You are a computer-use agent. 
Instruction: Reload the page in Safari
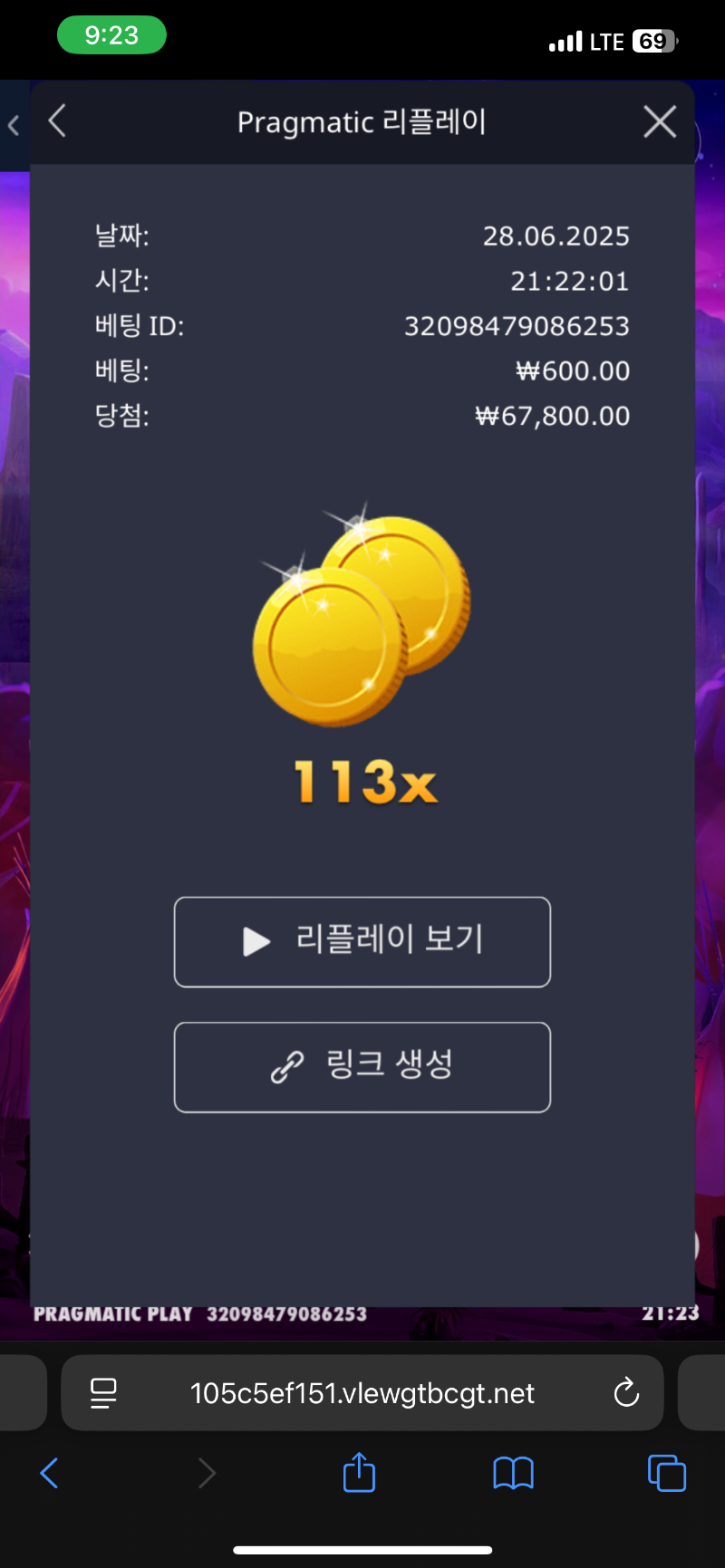(626, 1393)
